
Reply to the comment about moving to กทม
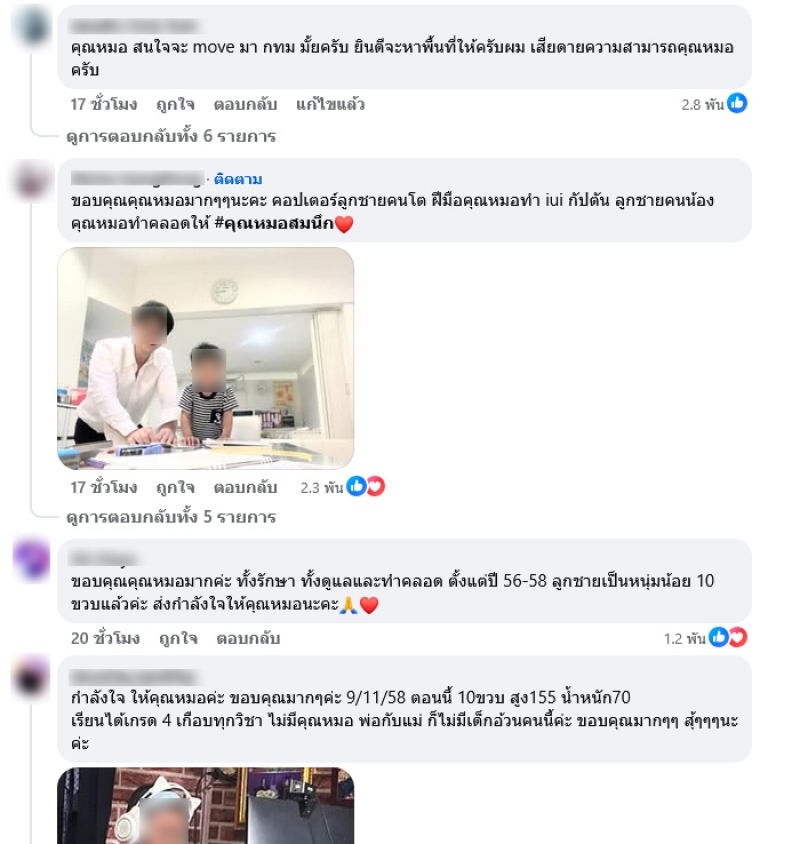click(x=245, y=104)
